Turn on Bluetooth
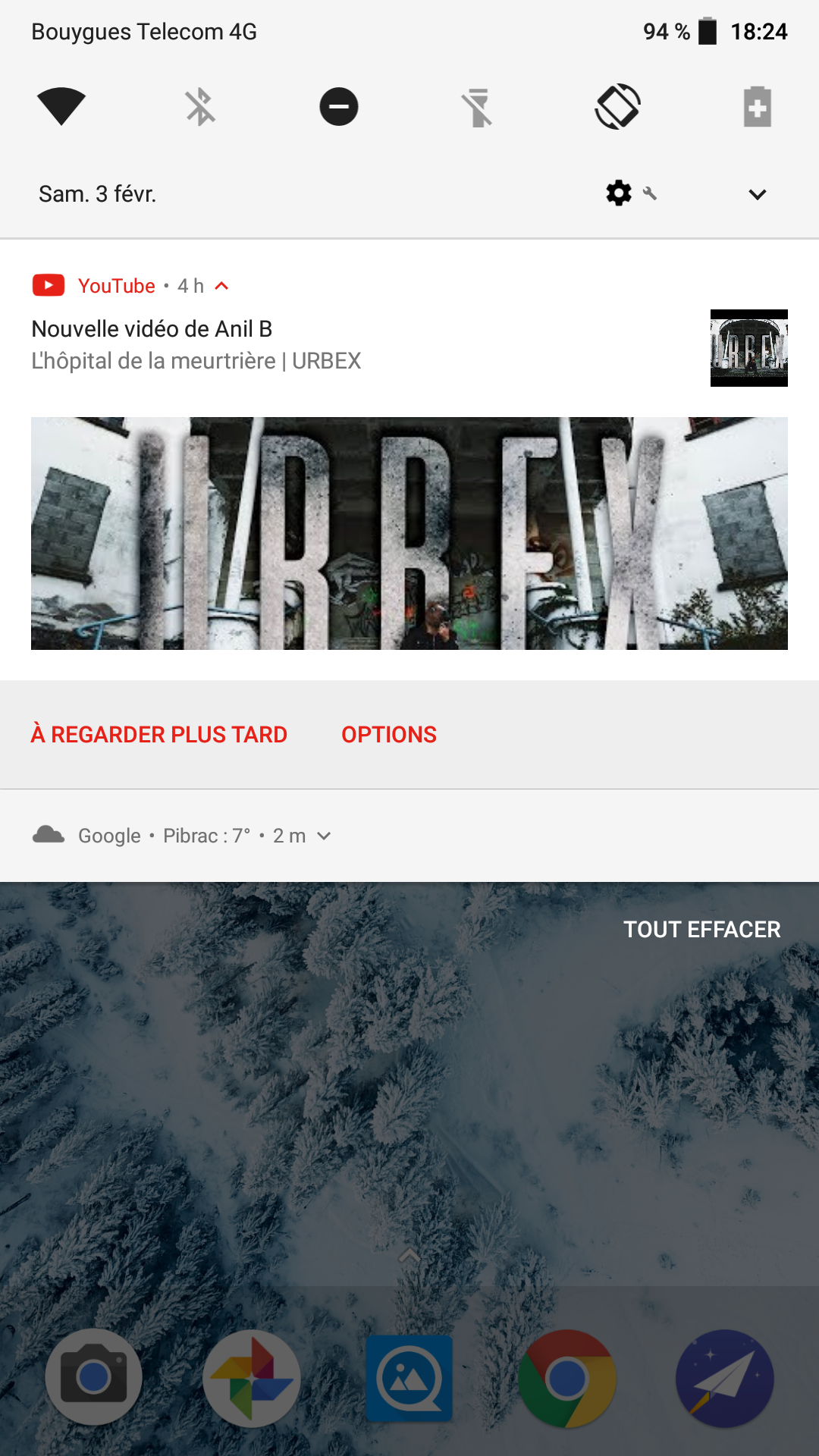This screenshot has width=819, height=1456. click(x=200, y=106)
